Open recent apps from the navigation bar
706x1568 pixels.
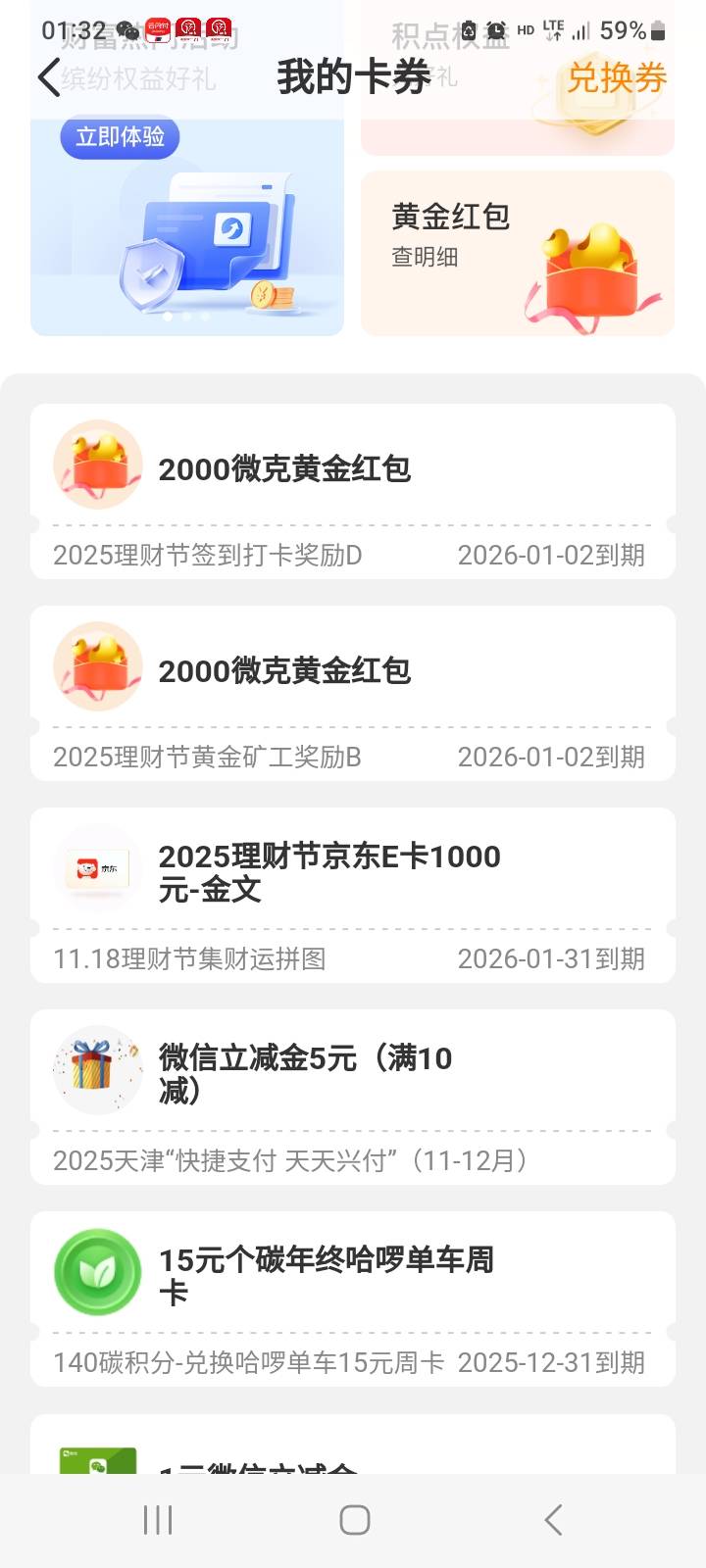(x=158, y=1520)
